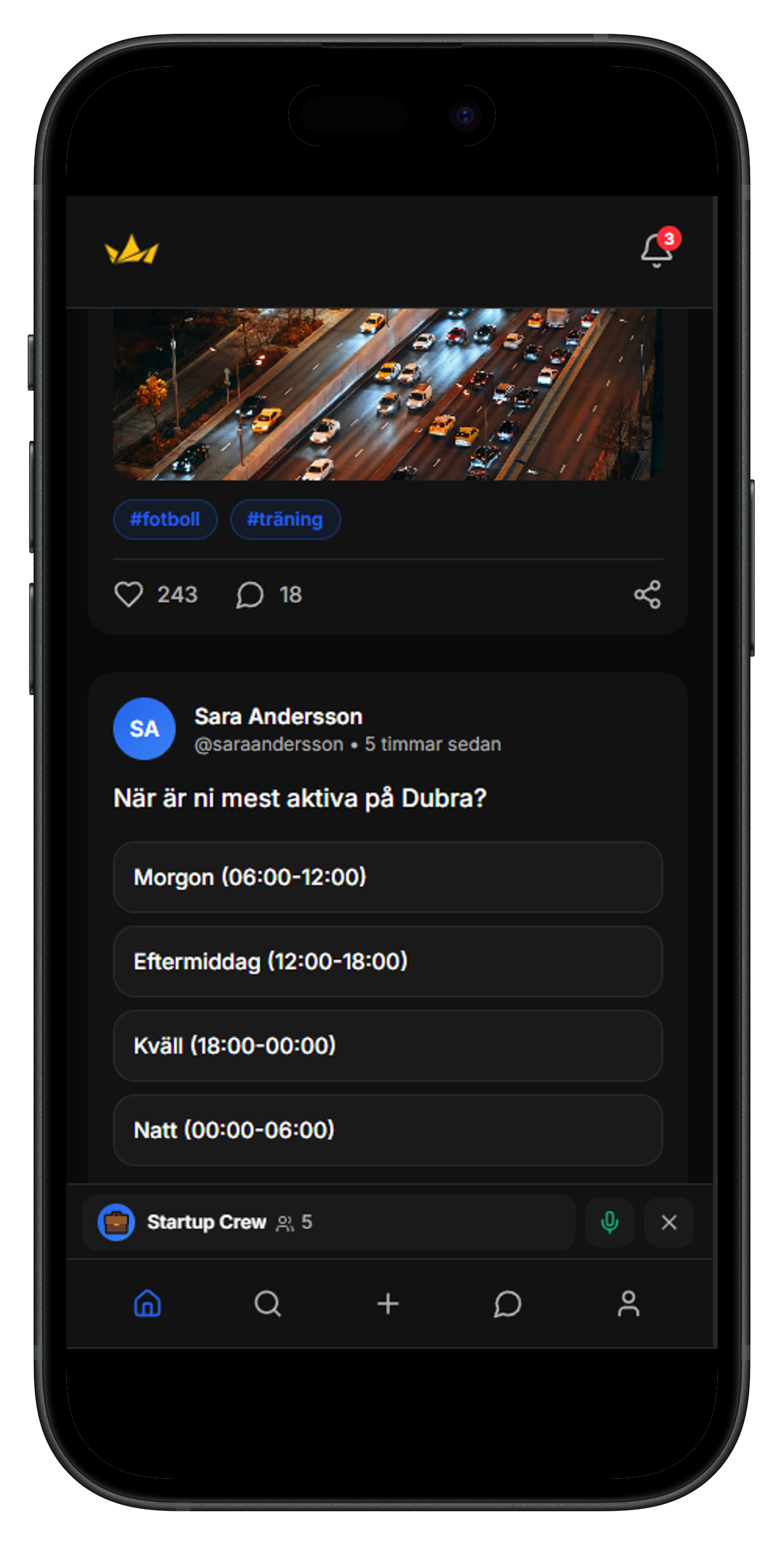Mute the microphone in Startup Crew bar
784x1545 pixels.
point(609,1222)
